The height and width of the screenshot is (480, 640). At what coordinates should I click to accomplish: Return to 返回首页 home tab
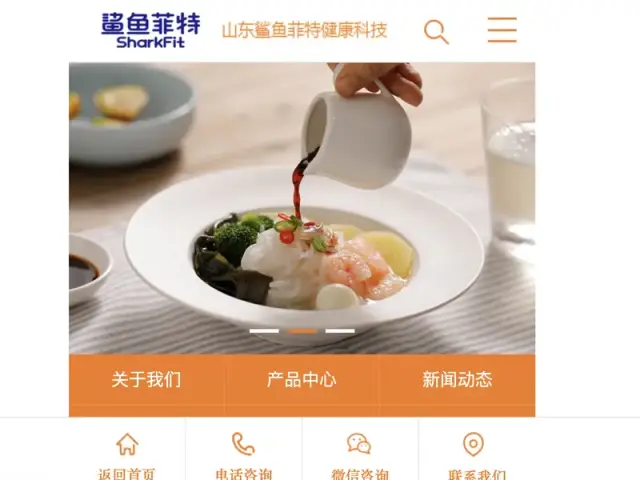coord(127,455)
